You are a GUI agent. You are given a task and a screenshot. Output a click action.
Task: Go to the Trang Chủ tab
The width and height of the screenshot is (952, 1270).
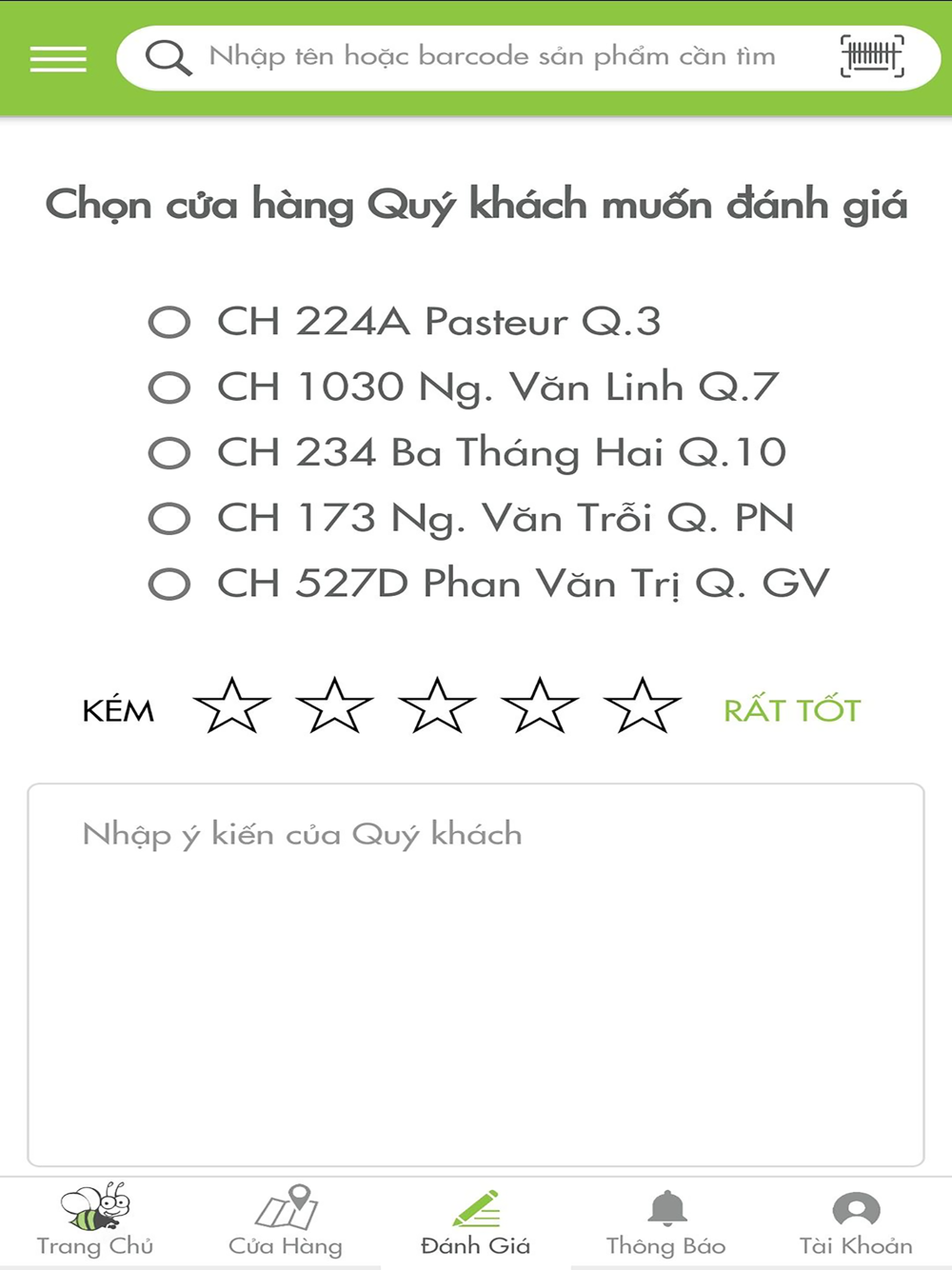(95, 1221)
